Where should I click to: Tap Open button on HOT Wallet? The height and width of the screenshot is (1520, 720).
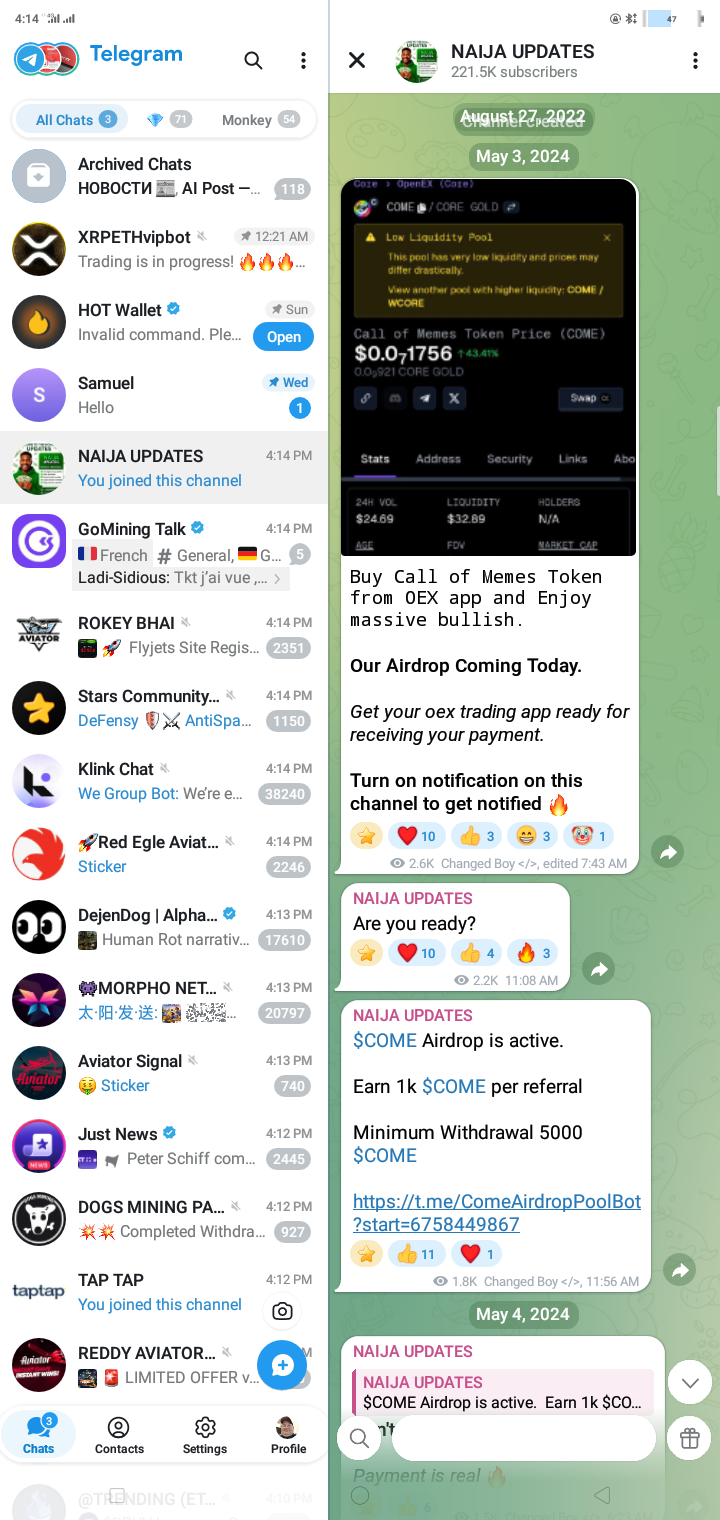283,337
